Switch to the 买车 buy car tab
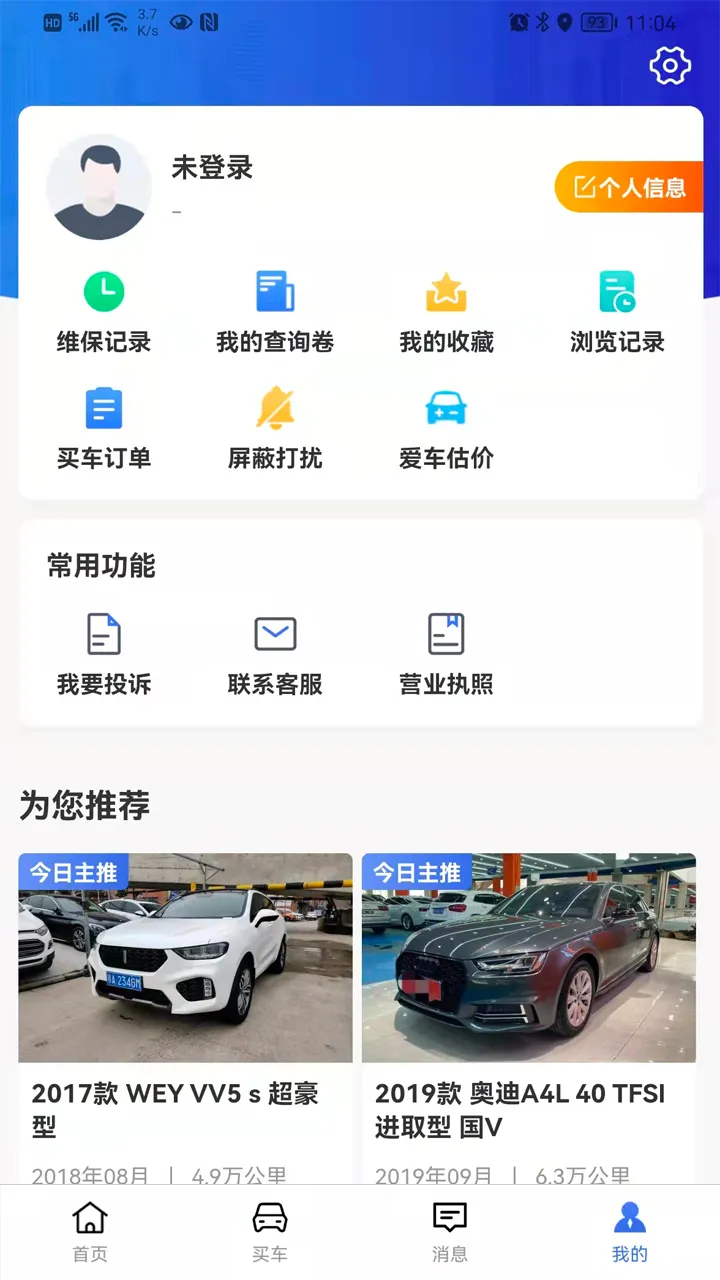 [x=269, y=1228]
